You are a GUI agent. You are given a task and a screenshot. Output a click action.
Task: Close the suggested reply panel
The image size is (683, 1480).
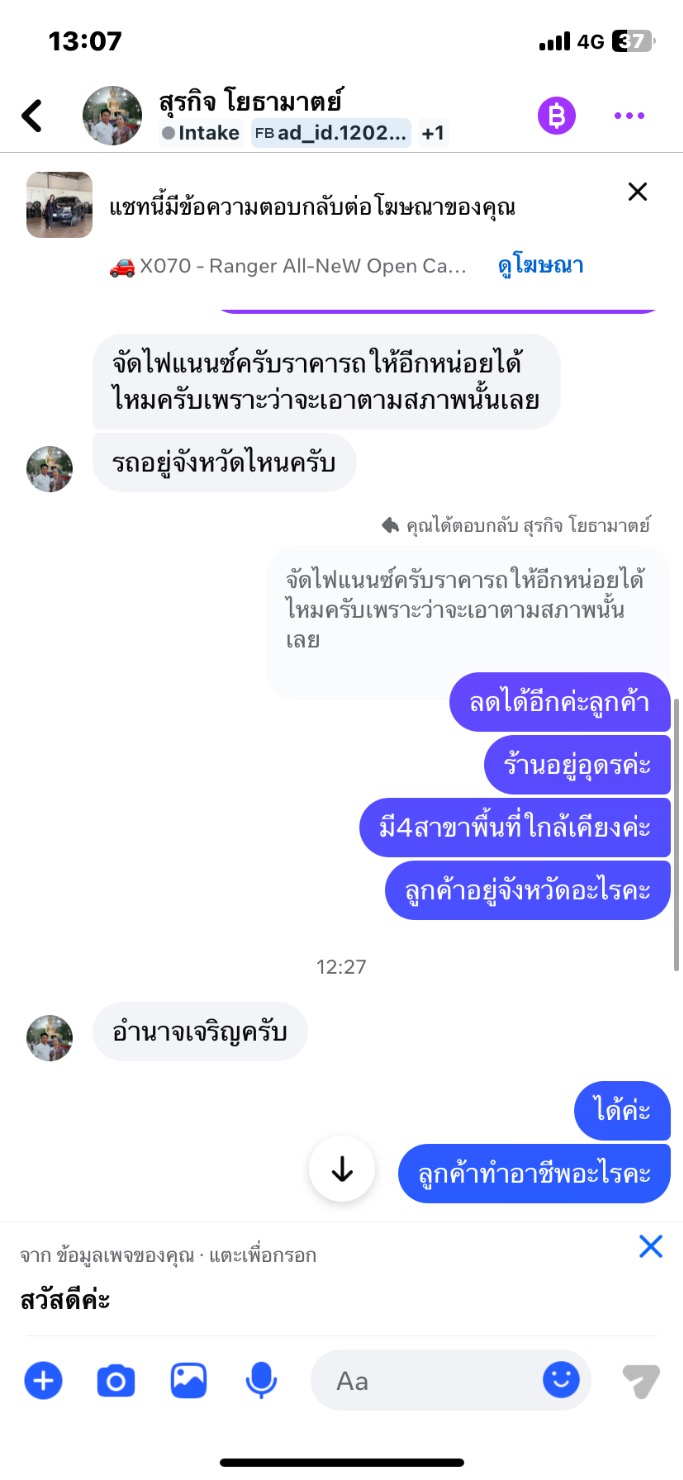click(x=650, y=1246)
